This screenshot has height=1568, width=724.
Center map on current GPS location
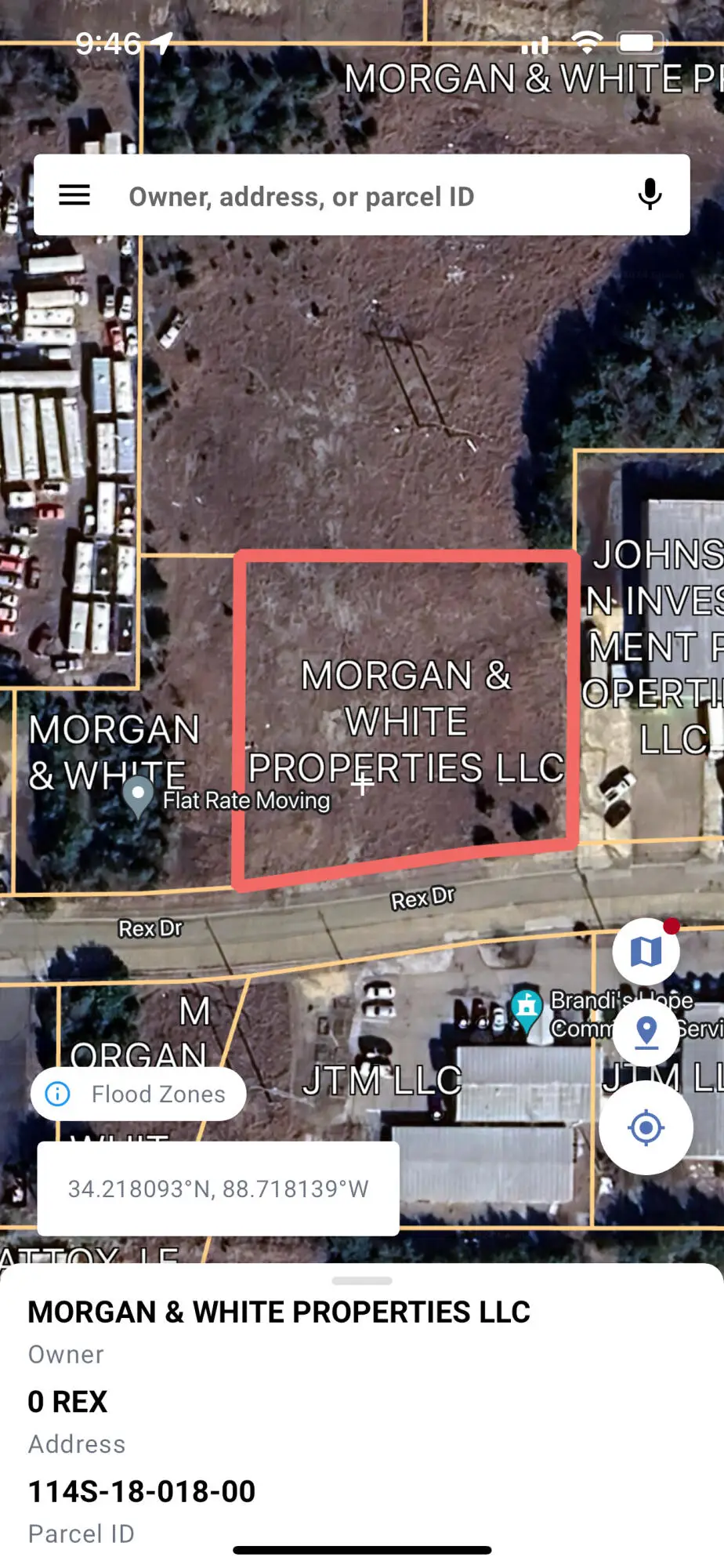[646, 1127]
